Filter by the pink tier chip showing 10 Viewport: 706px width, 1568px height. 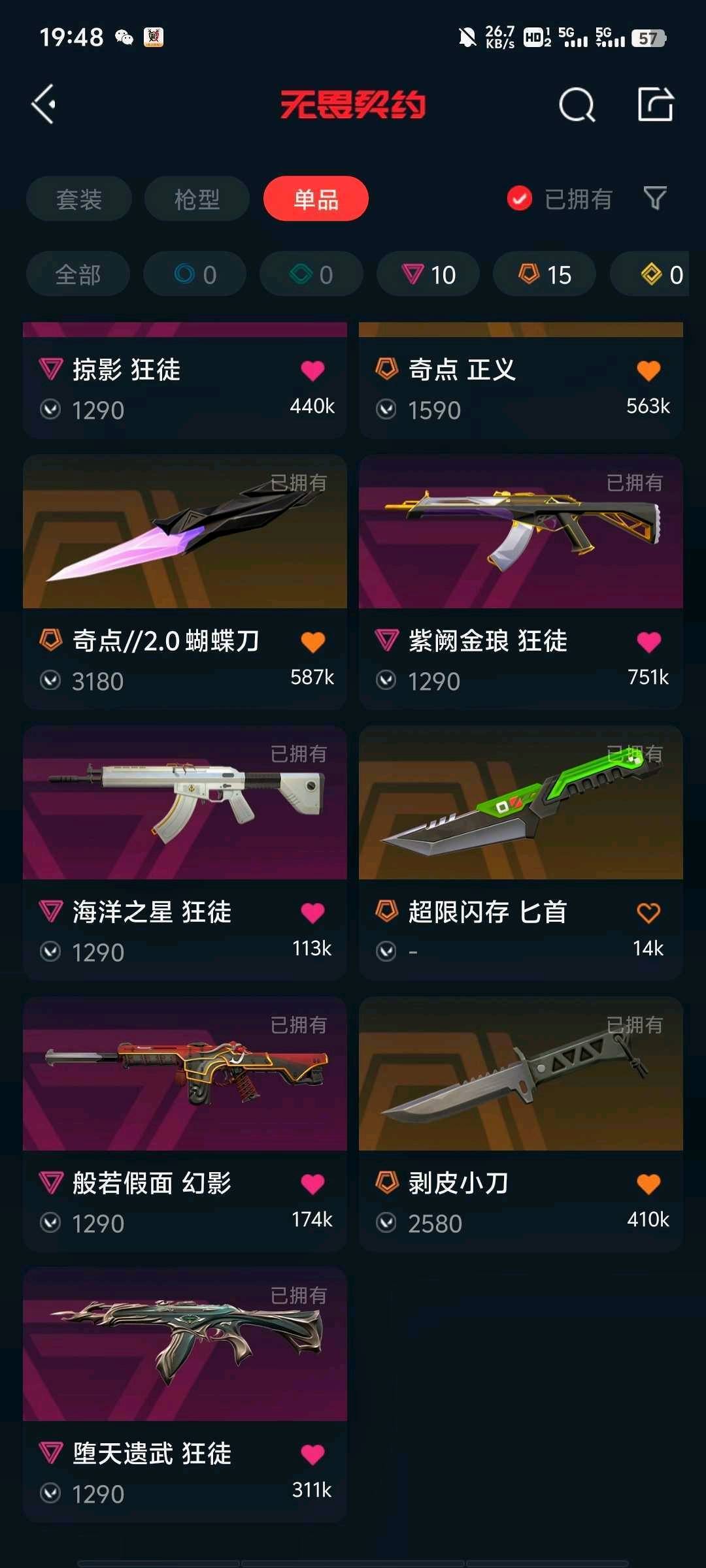click(428, 274)
